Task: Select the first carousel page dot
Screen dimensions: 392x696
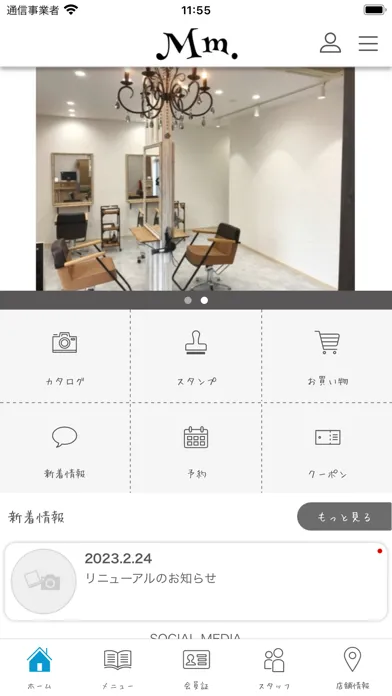Action: coord(188,301)
